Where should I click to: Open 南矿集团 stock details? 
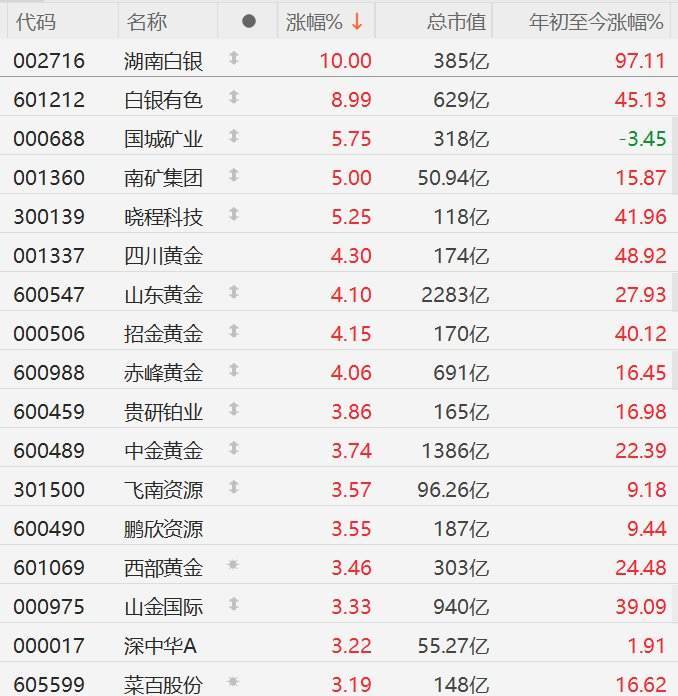click(x=164, y=178)
